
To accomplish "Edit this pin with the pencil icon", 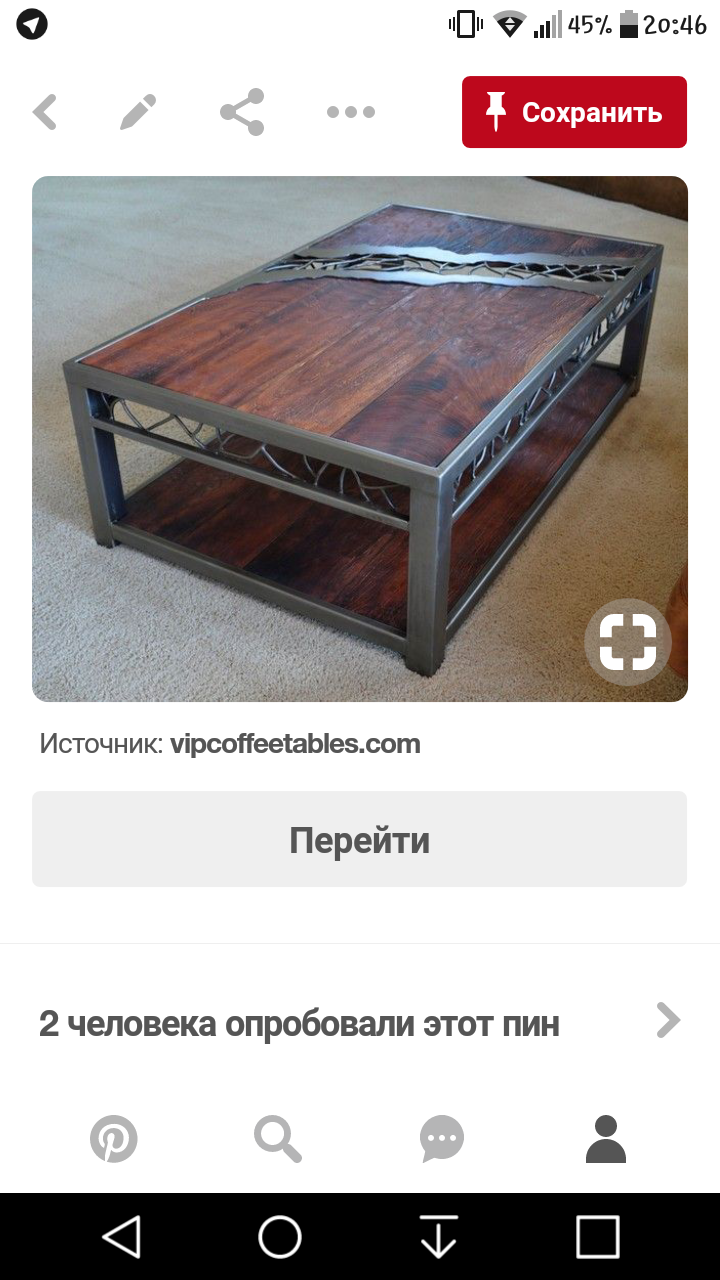I will pyautogui.click(x=138, y=112).
